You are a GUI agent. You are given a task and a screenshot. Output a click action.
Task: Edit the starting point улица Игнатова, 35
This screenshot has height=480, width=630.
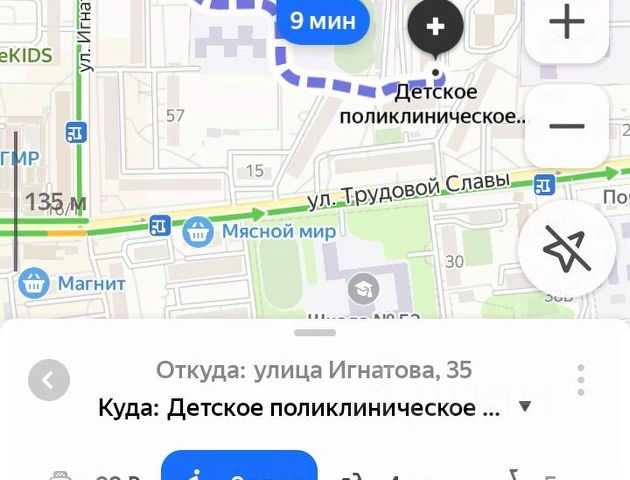click(x=314, y=371)
